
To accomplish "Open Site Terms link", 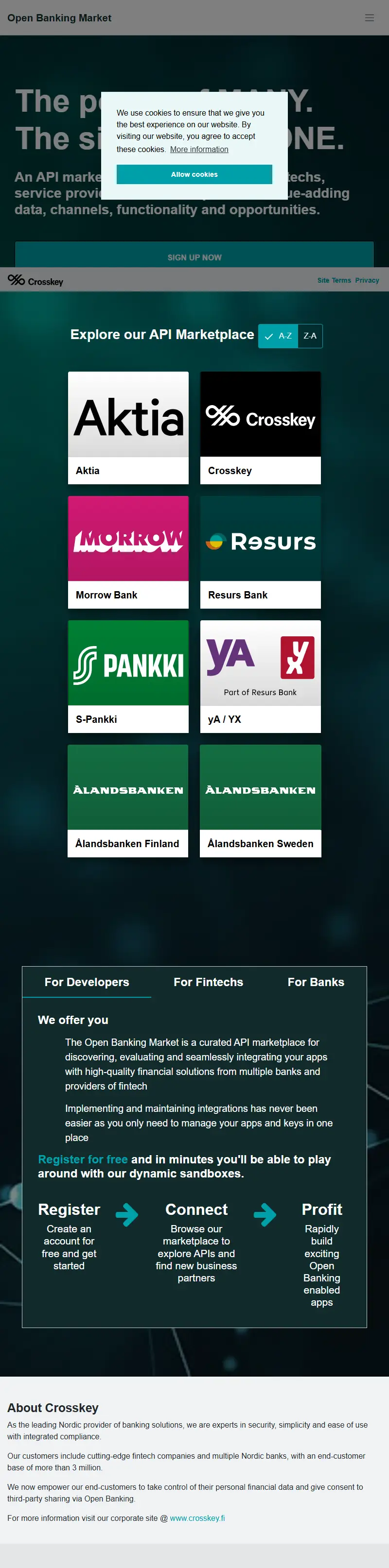I will click(334, 281).
